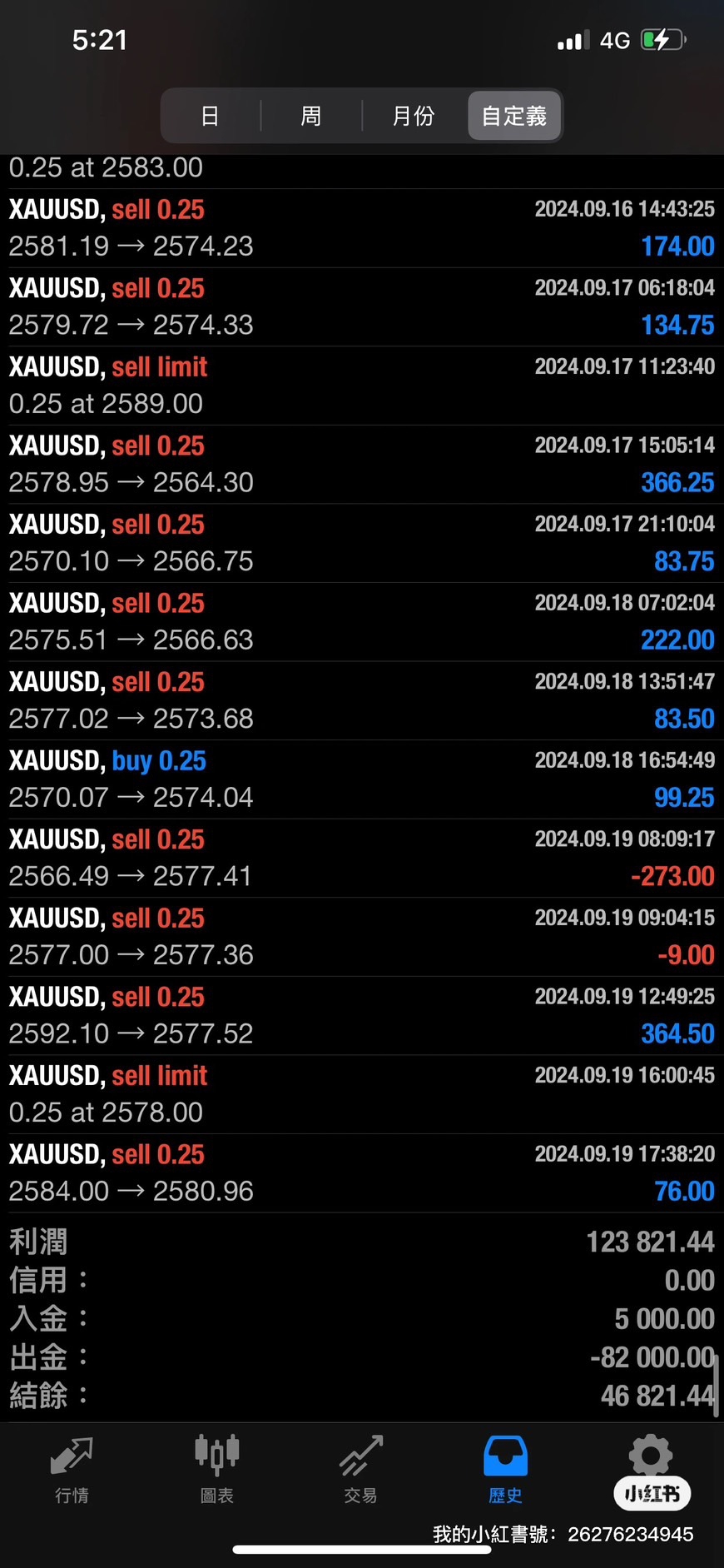Switch to the 月份 period filter
Image resolution: width=724 pixels, height=1568 pixels.
click(414, 116)
